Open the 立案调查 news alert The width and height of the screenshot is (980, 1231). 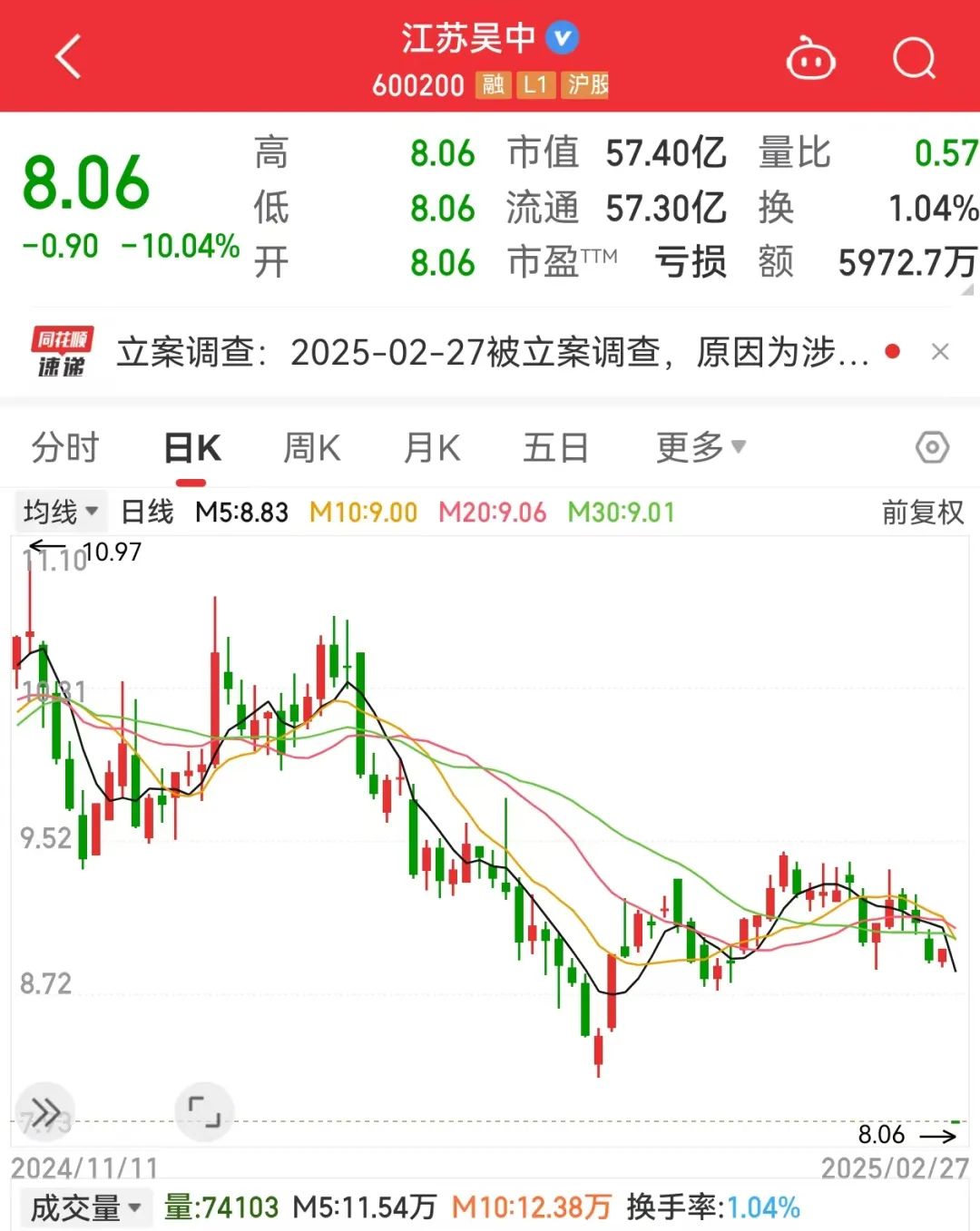490,352
